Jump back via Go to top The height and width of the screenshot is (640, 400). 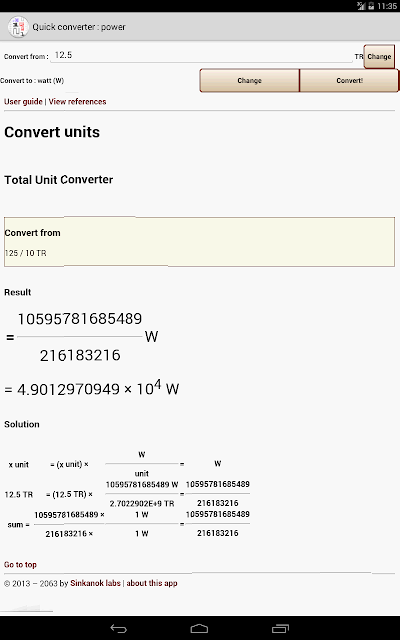coord(20,564)
